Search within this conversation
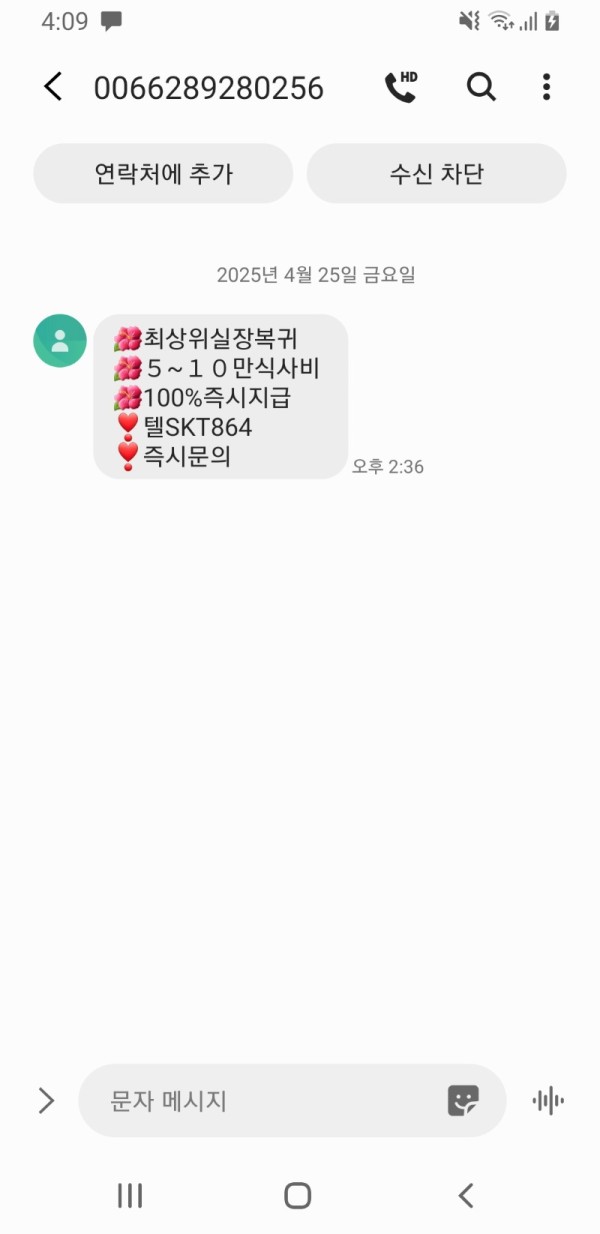The width and height of the screenshot is (600, 1234). (481, 88)
